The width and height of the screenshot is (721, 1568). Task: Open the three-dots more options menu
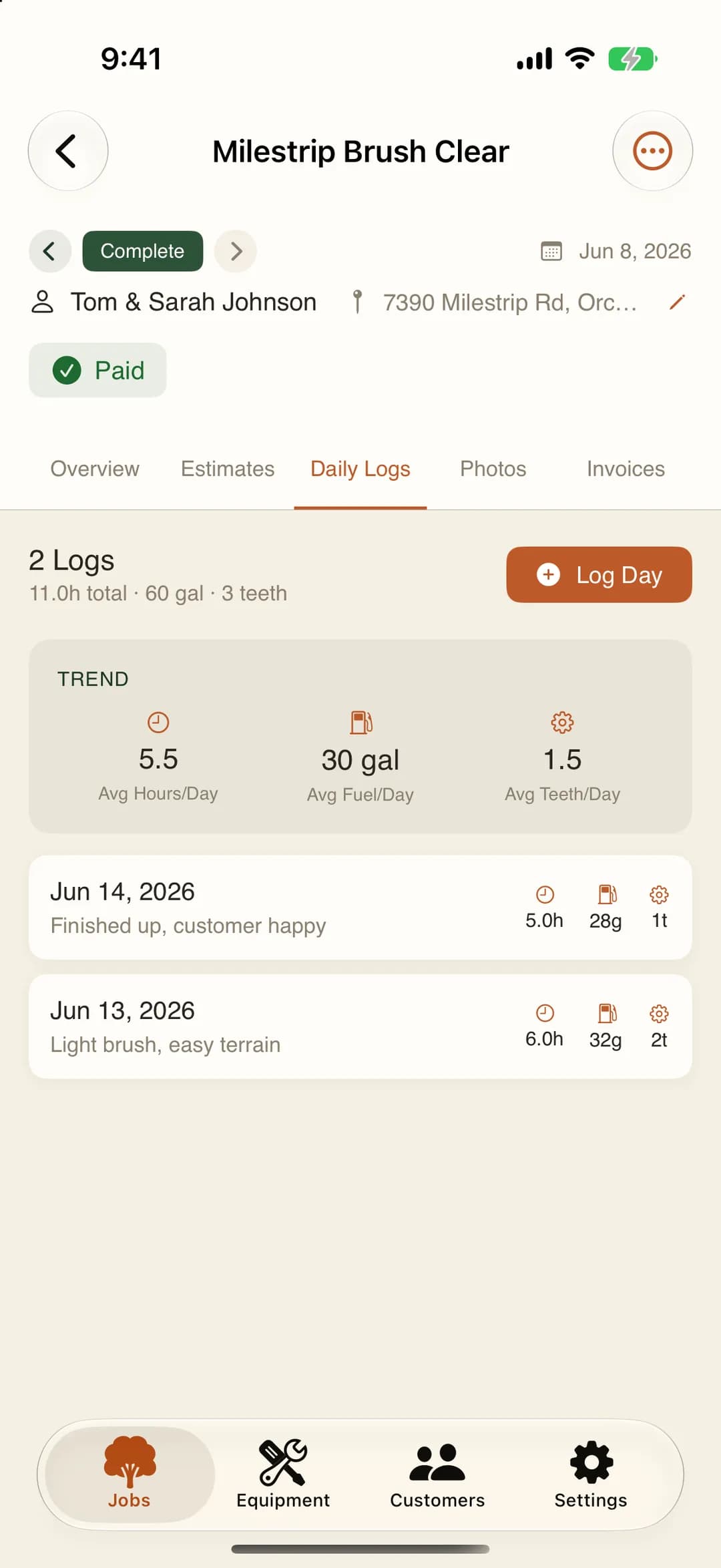click(652, 151)
